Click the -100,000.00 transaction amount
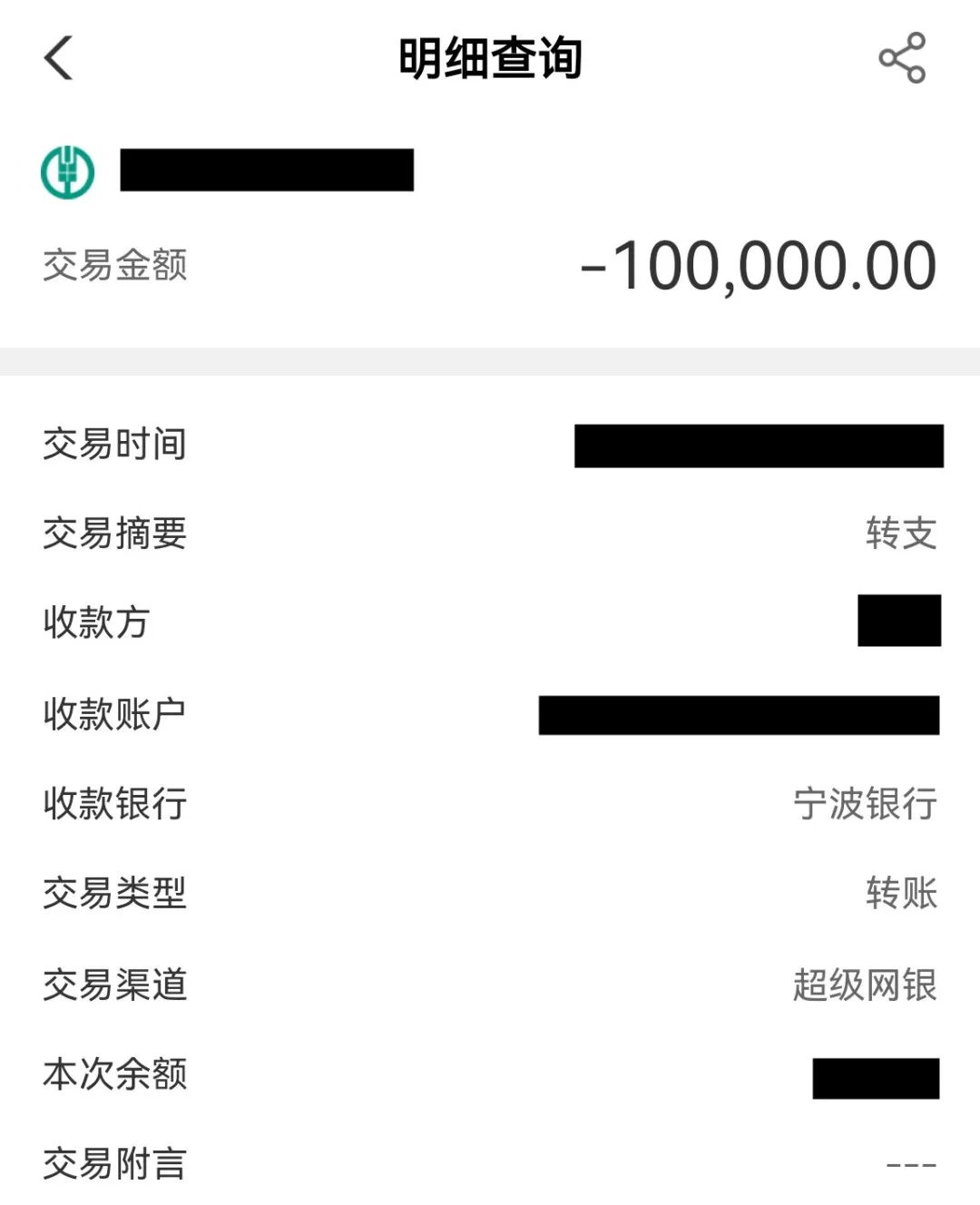This screenshot has height=1205, width=980. [x=756, y=264]
